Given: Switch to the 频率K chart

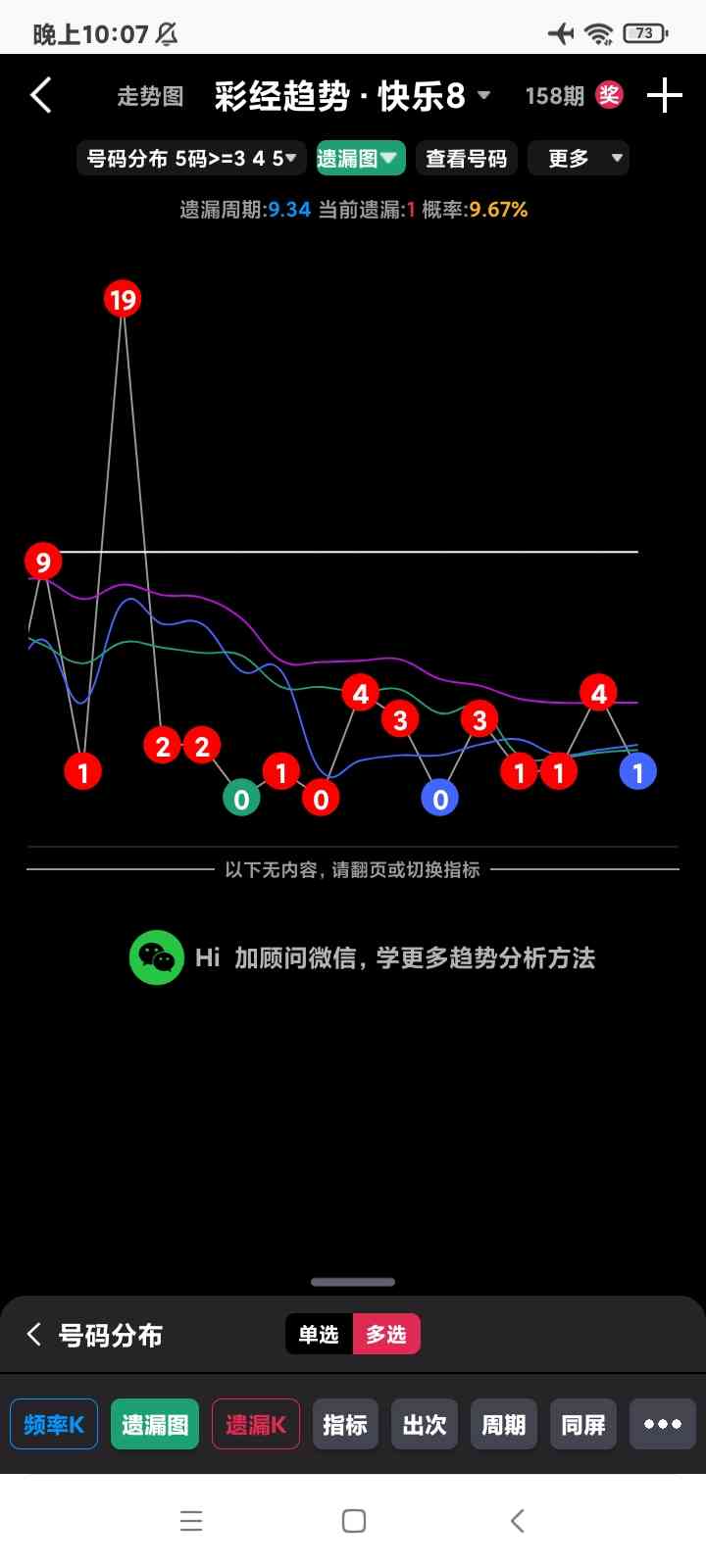Looking at the screenshot, I should click(x=54, y=1424).
